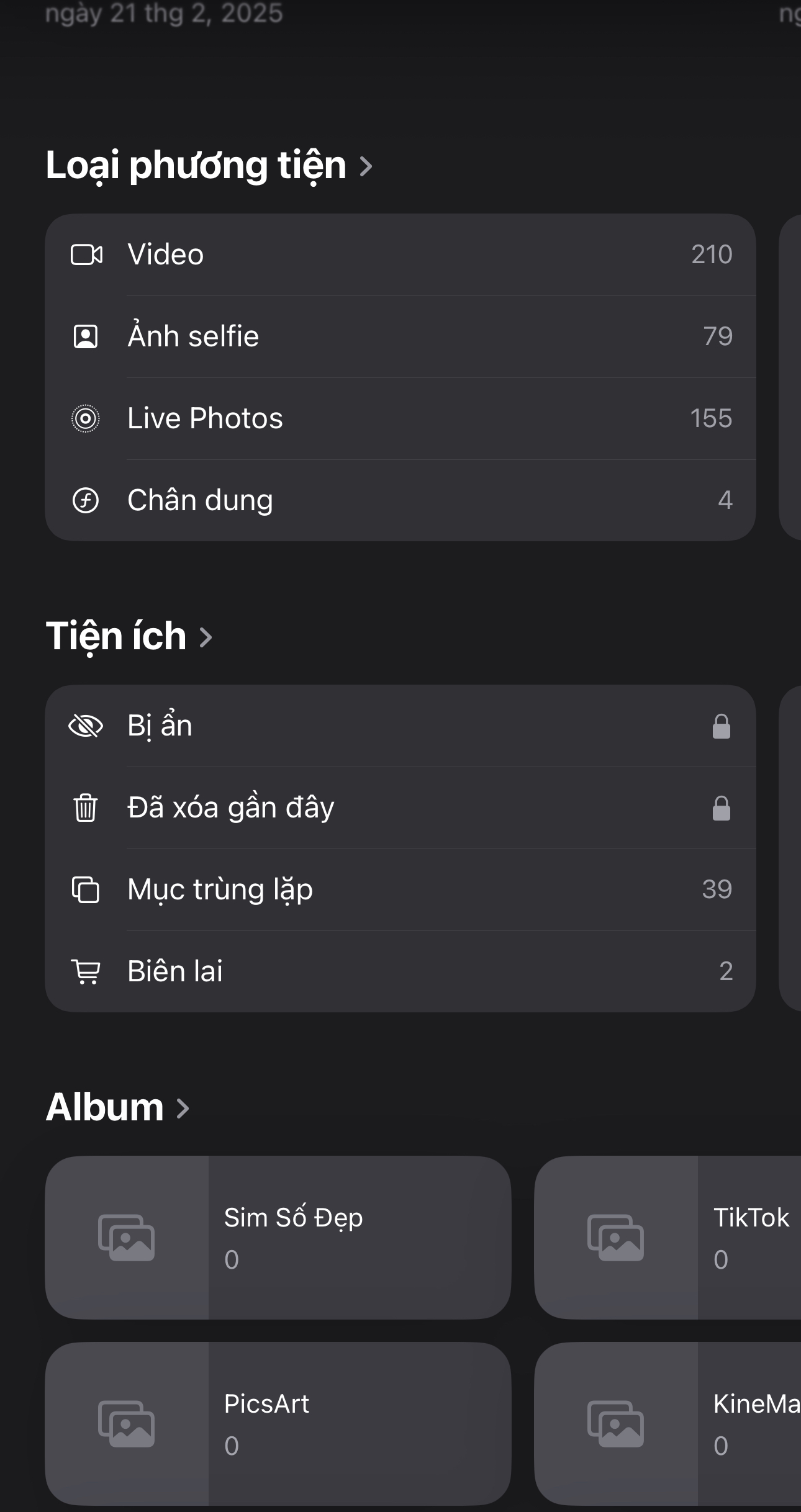Open the Video media type
The height and width of the screenshot is (1512, 801).
(400, 254)
